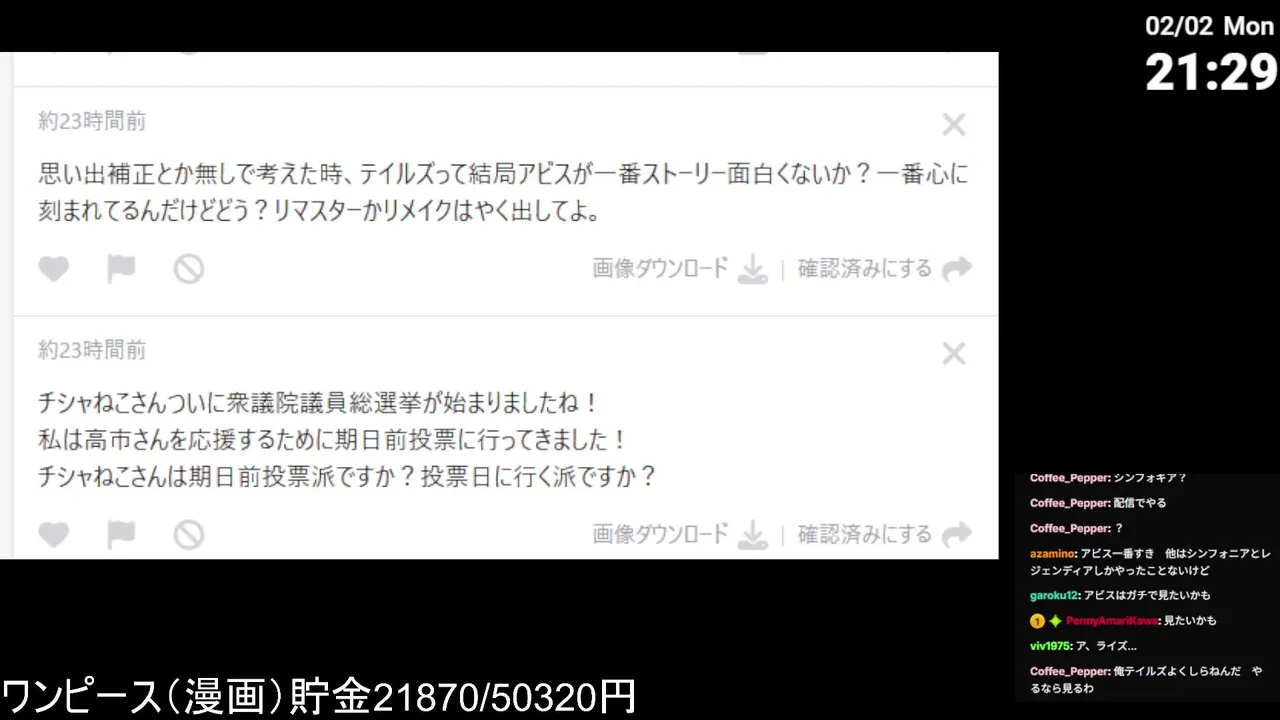The height and width of the screenshot is (720, 1280).
Task: Mark the Tales of the Abyss message as confirmed
Action: click(x=884, y=269)
